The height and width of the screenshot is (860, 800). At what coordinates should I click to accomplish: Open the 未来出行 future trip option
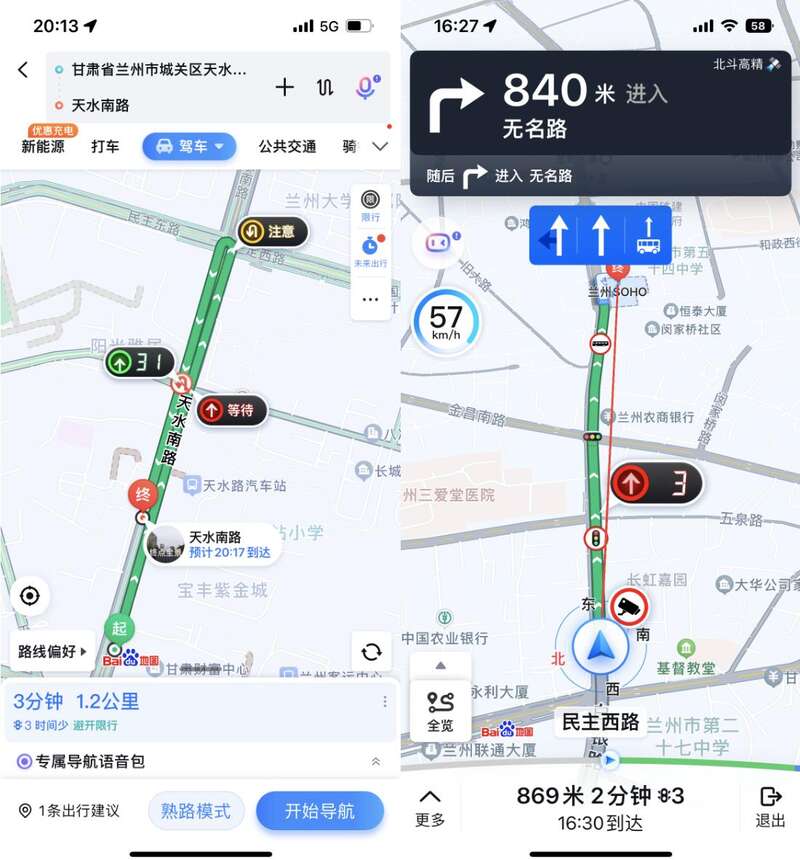(x=370, y=251)
